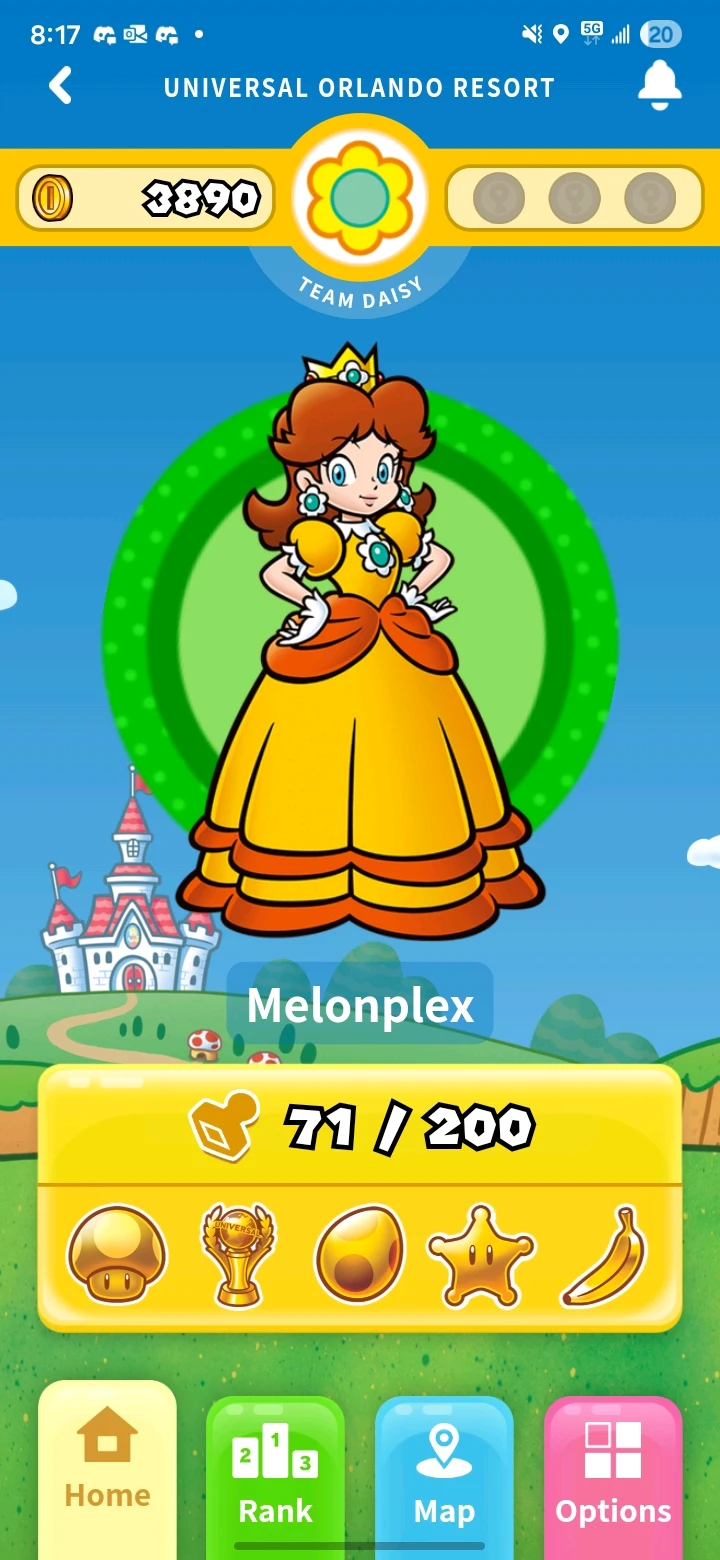The image size is (720, 1560).
Task: Go back using the top-left arrow
Action: 61,87
